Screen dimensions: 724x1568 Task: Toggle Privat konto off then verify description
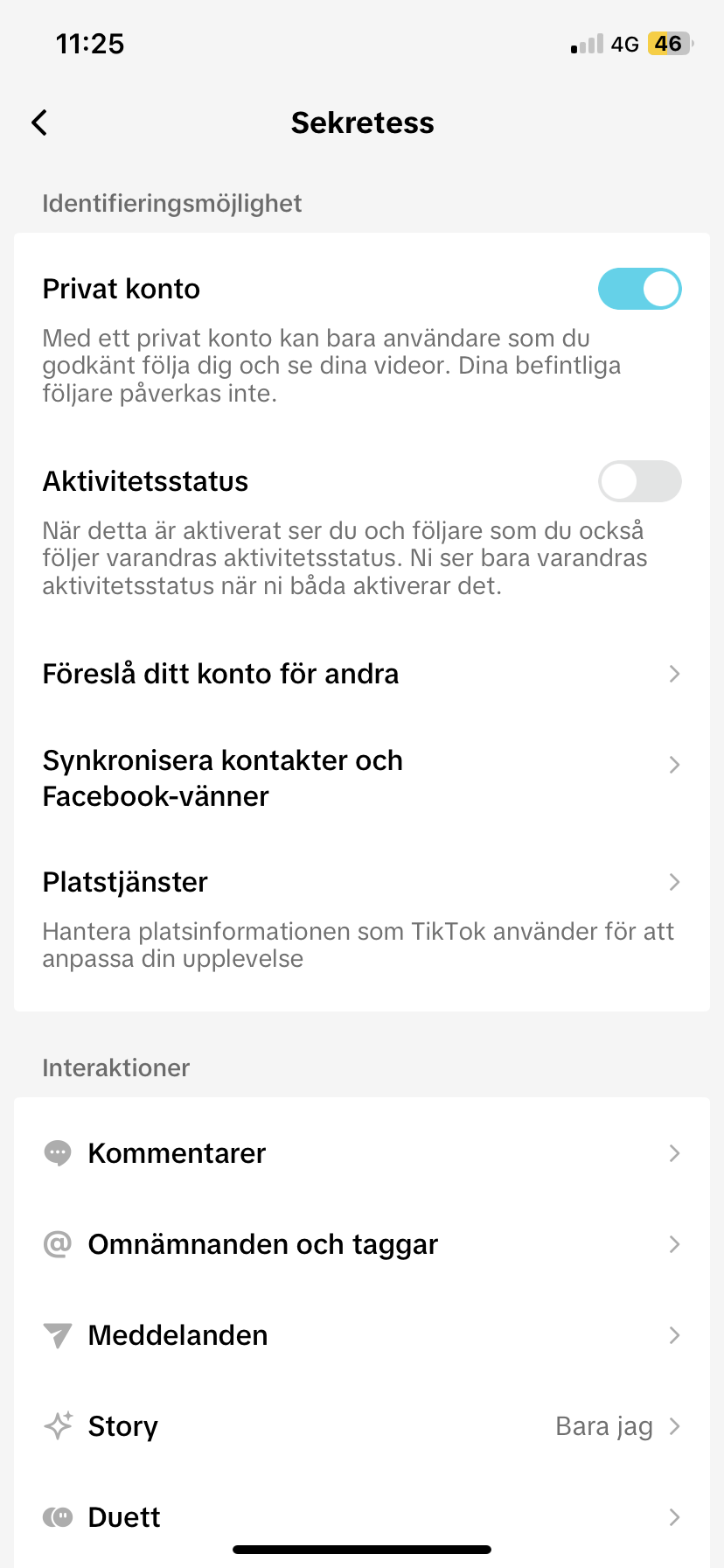639,289
